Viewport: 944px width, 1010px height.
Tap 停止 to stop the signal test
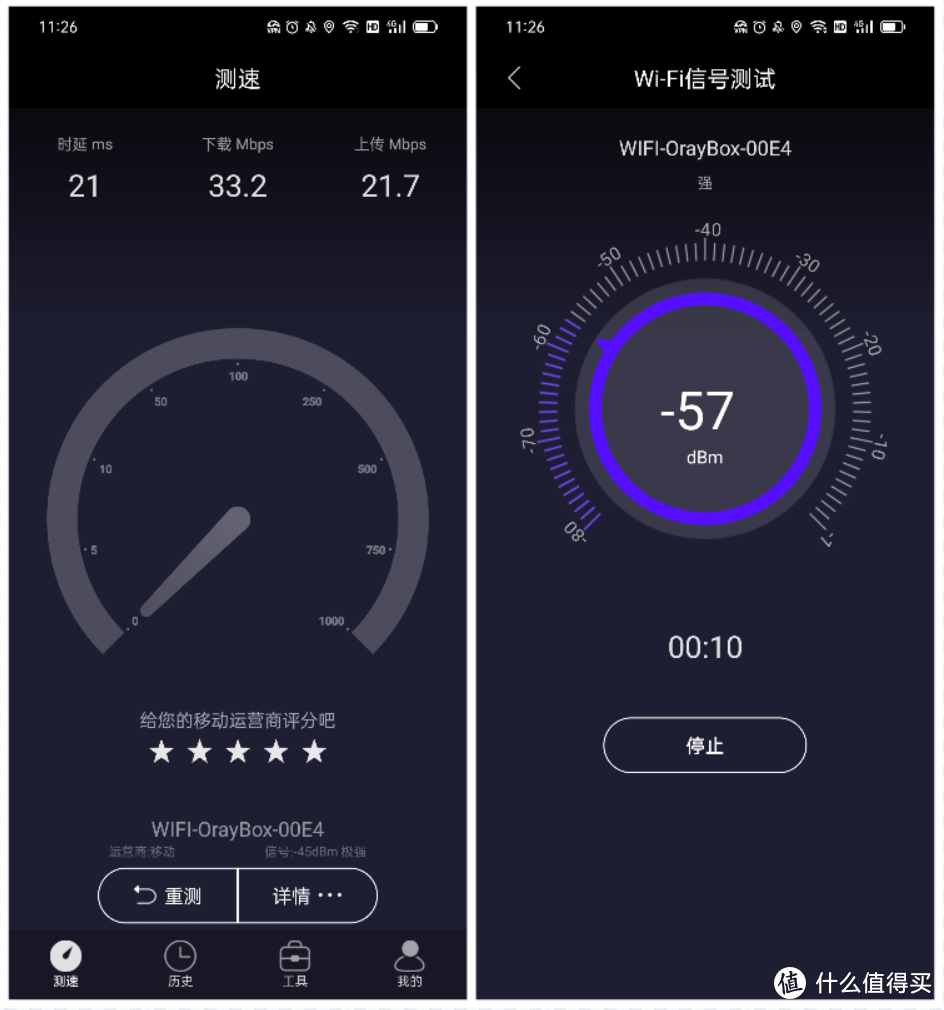click(x=704, y=745)
